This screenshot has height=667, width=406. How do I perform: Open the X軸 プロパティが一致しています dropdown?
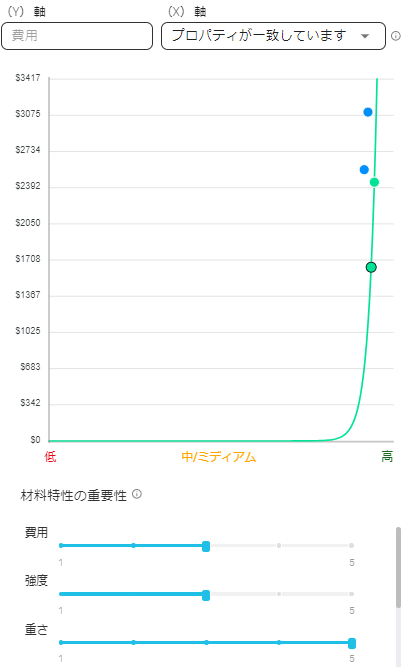273,36
